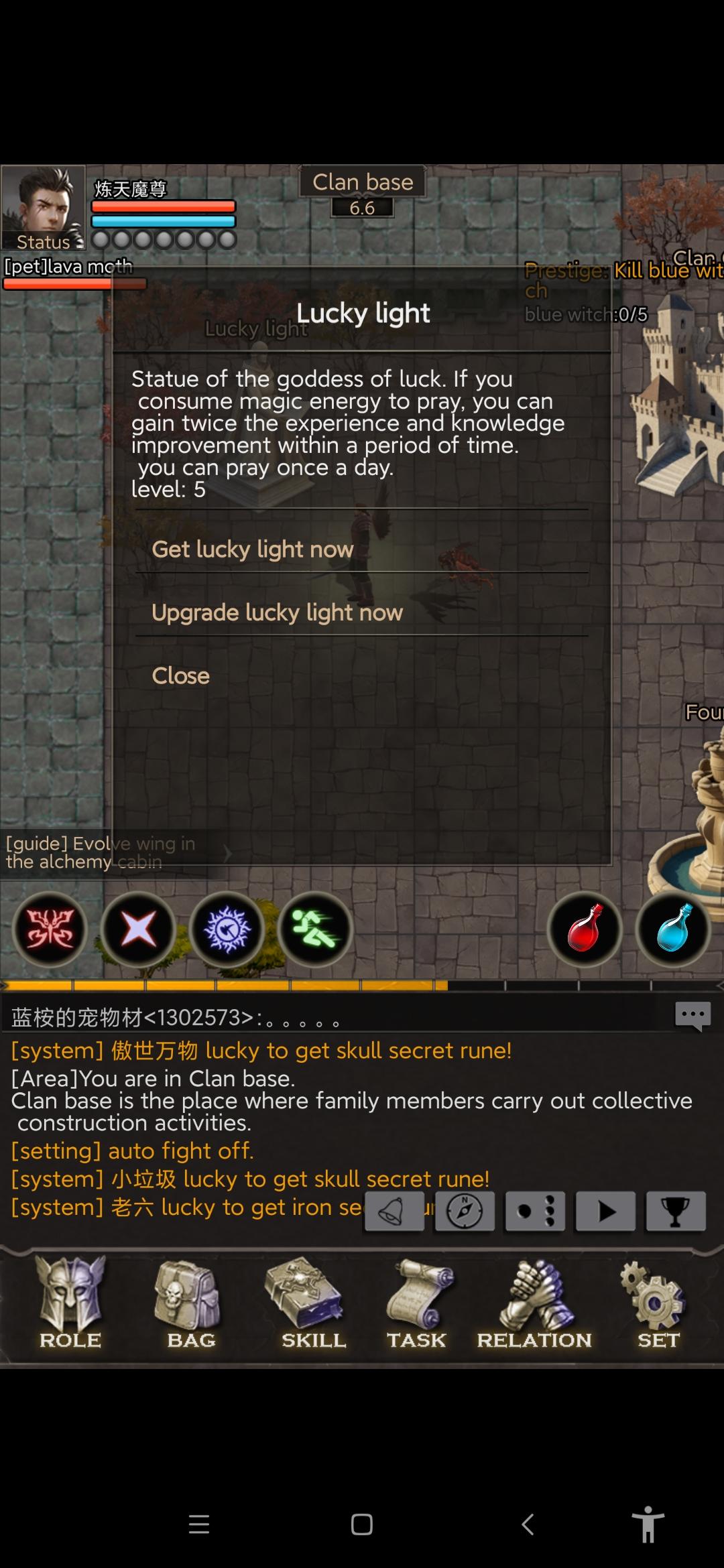Choose Upgrade lucky light now
This screenshot has height=1568, width=724.
pos(277,612)
